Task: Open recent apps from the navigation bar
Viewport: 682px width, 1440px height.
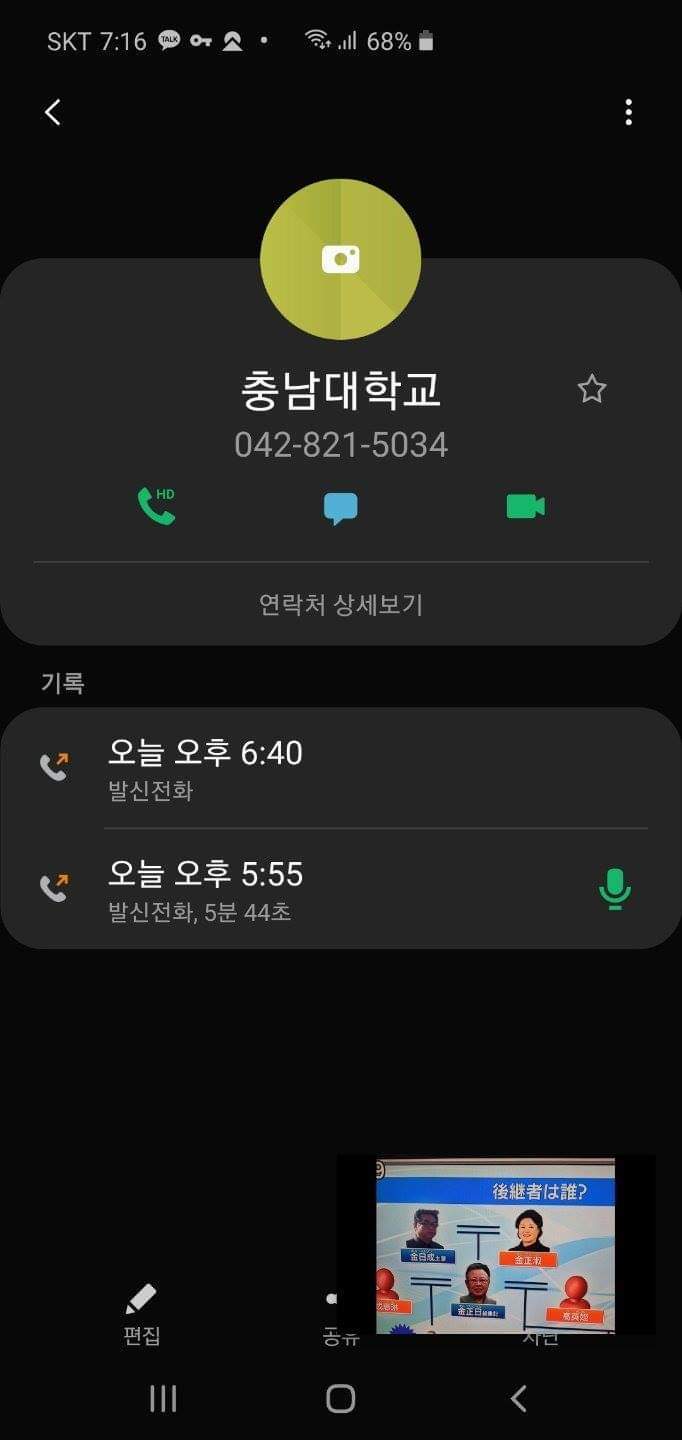Action: [x=163, y=1398]
